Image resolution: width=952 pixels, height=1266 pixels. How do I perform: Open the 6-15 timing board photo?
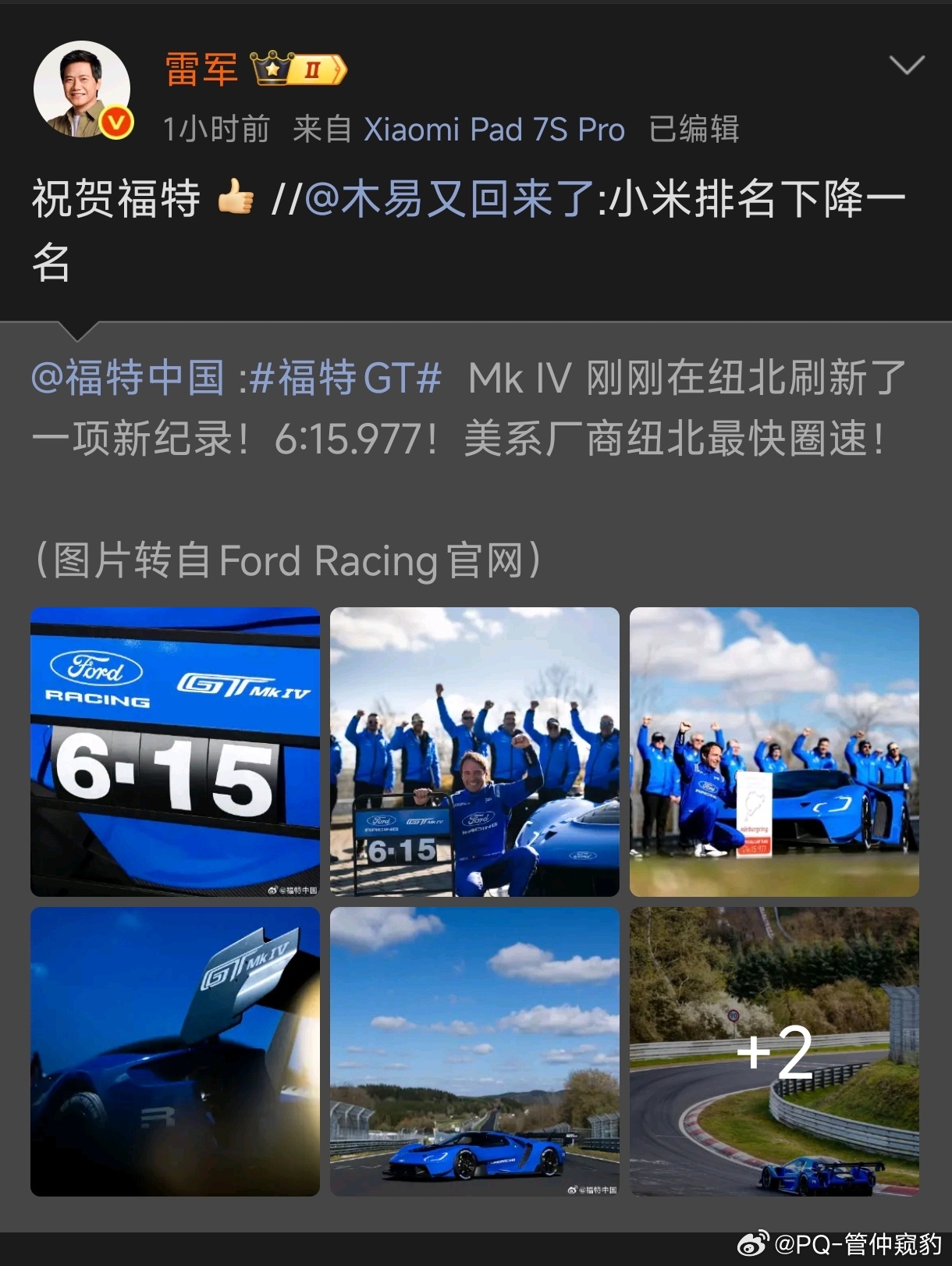(x=175, y=751)
